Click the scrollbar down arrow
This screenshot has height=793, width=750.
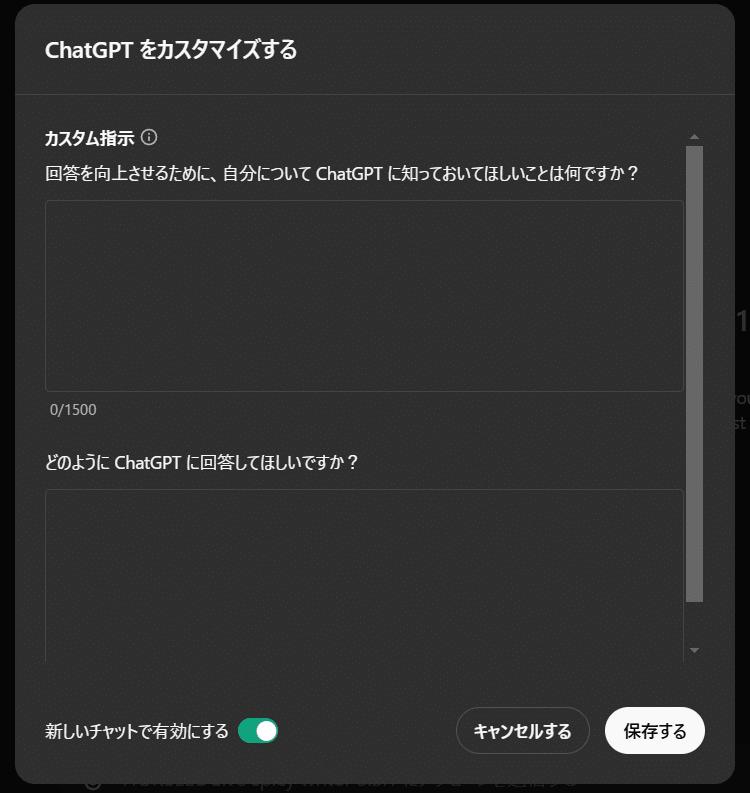point(693,648)
